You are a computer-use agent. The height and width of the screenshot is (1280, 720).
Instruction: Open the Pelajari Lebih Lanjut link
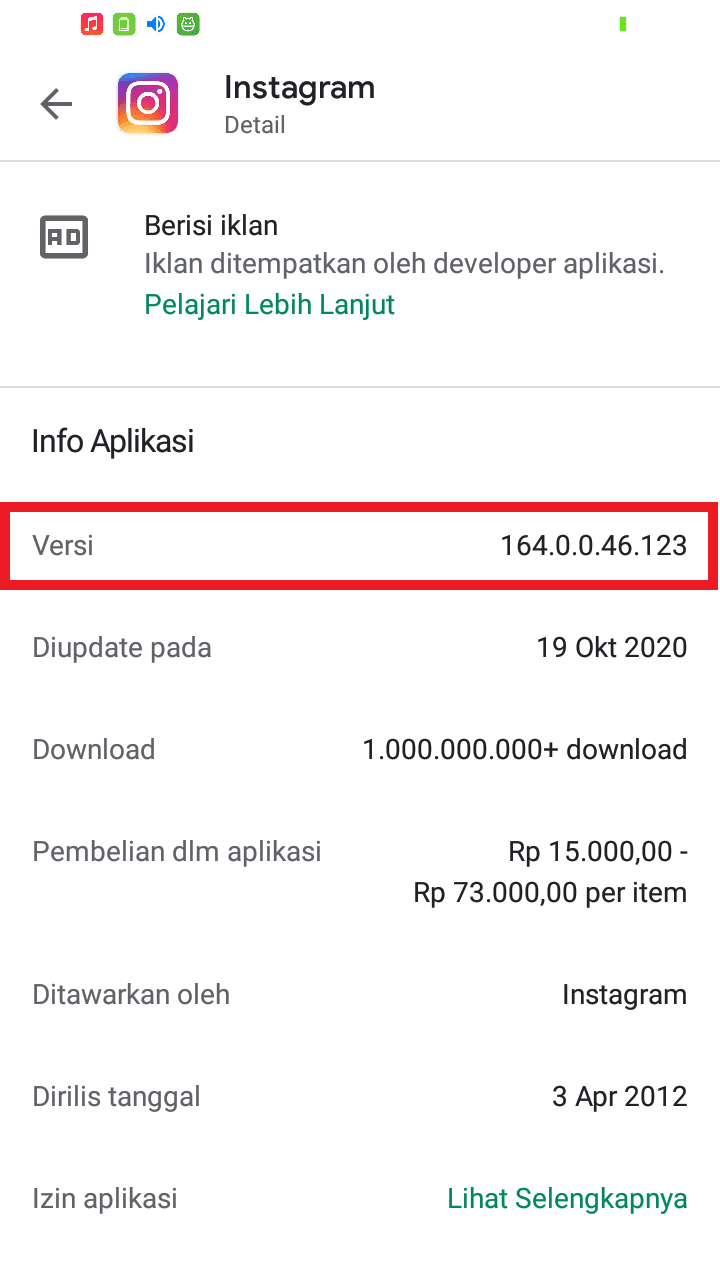pos(269,304)
